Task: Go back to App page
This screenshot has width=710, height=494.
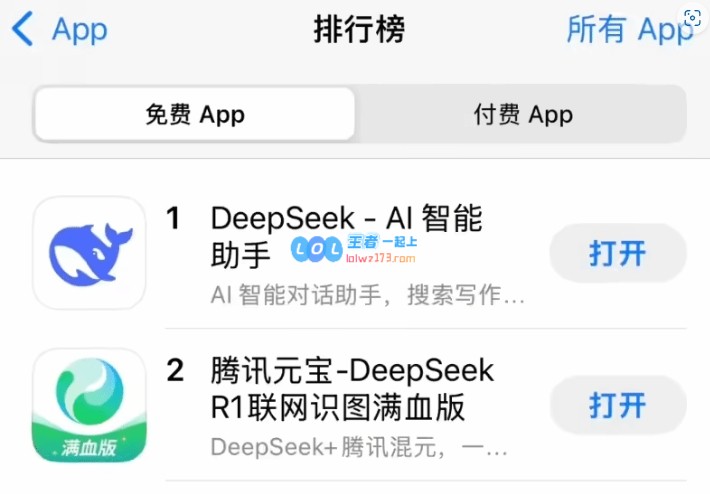Action: click(60, 29)
